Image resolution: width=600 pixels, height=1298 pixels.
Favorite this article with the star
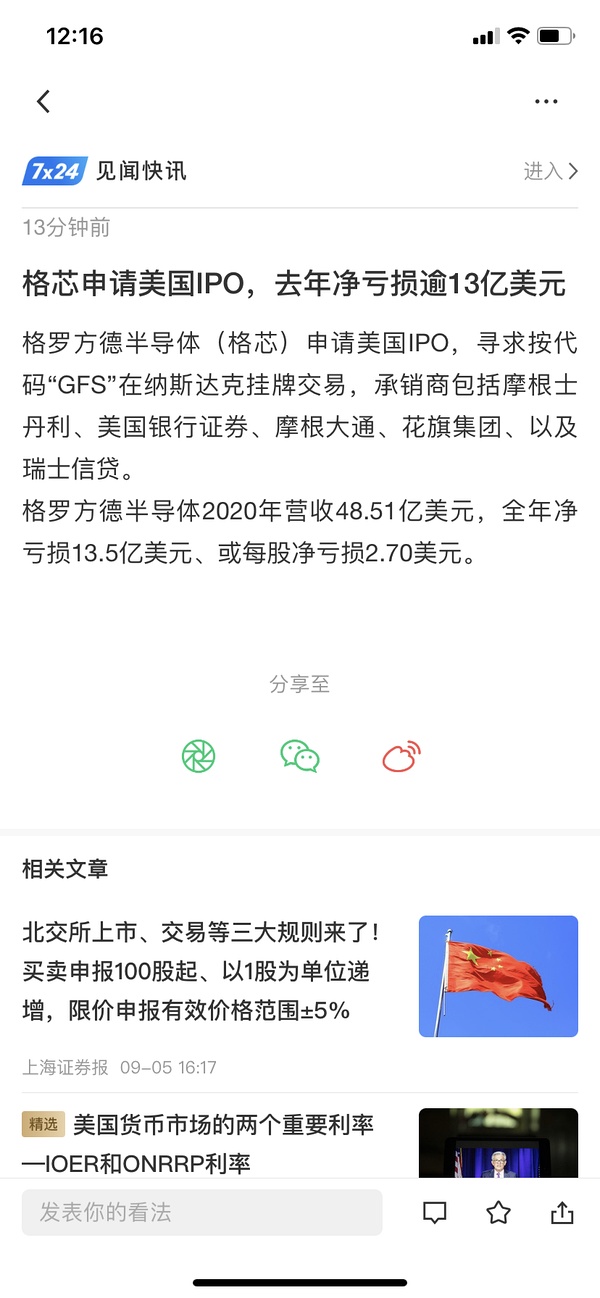[498, 1213]
